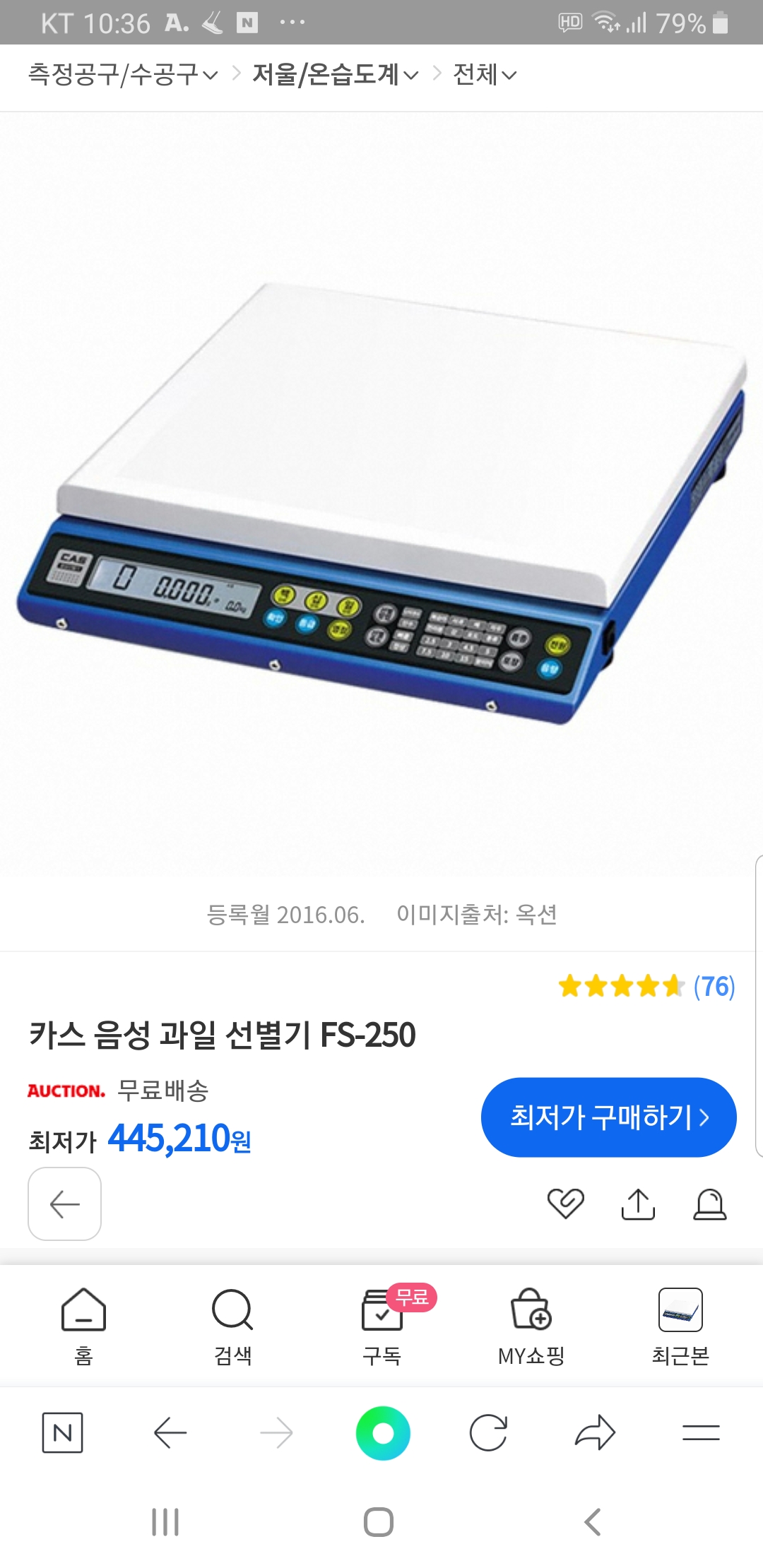Open recent apps from the system navigation bar

[x=165, y=1522]
